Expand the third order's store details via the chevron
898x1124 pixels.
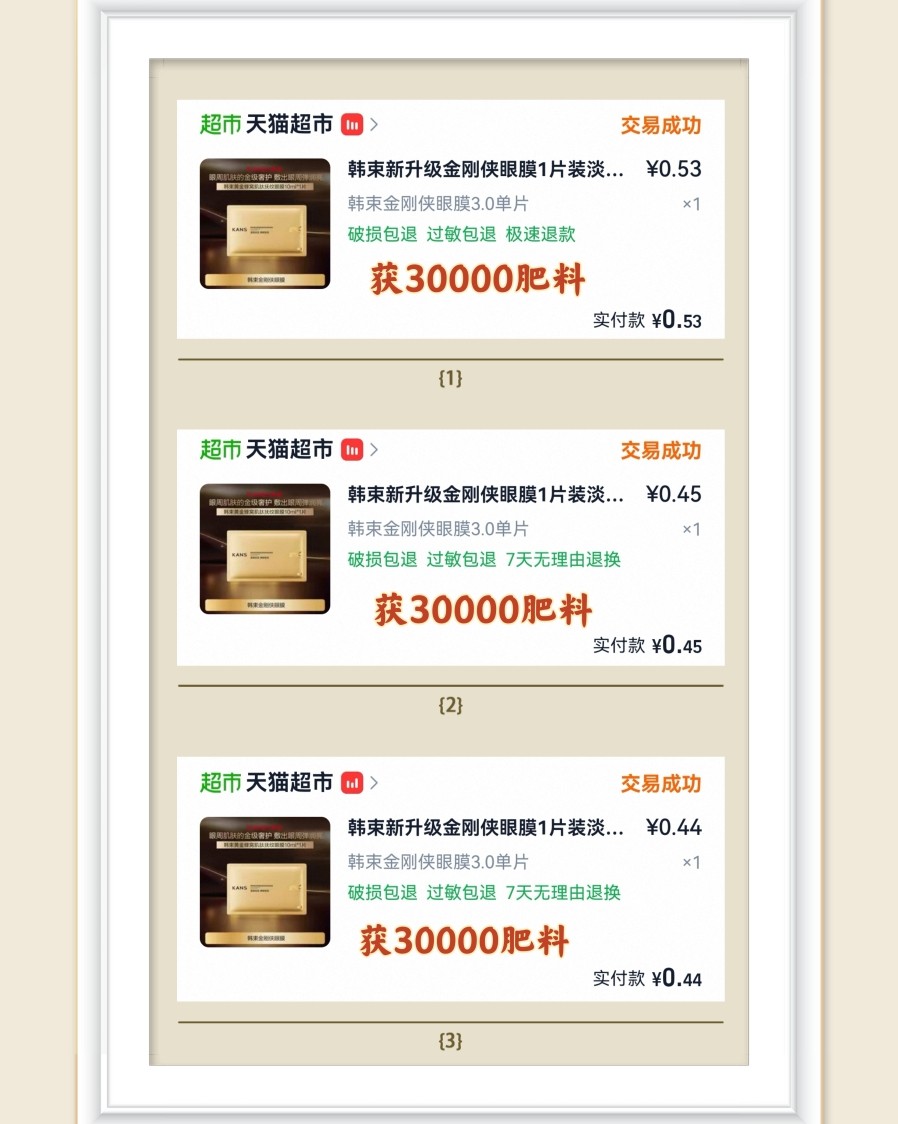point(374,784)
